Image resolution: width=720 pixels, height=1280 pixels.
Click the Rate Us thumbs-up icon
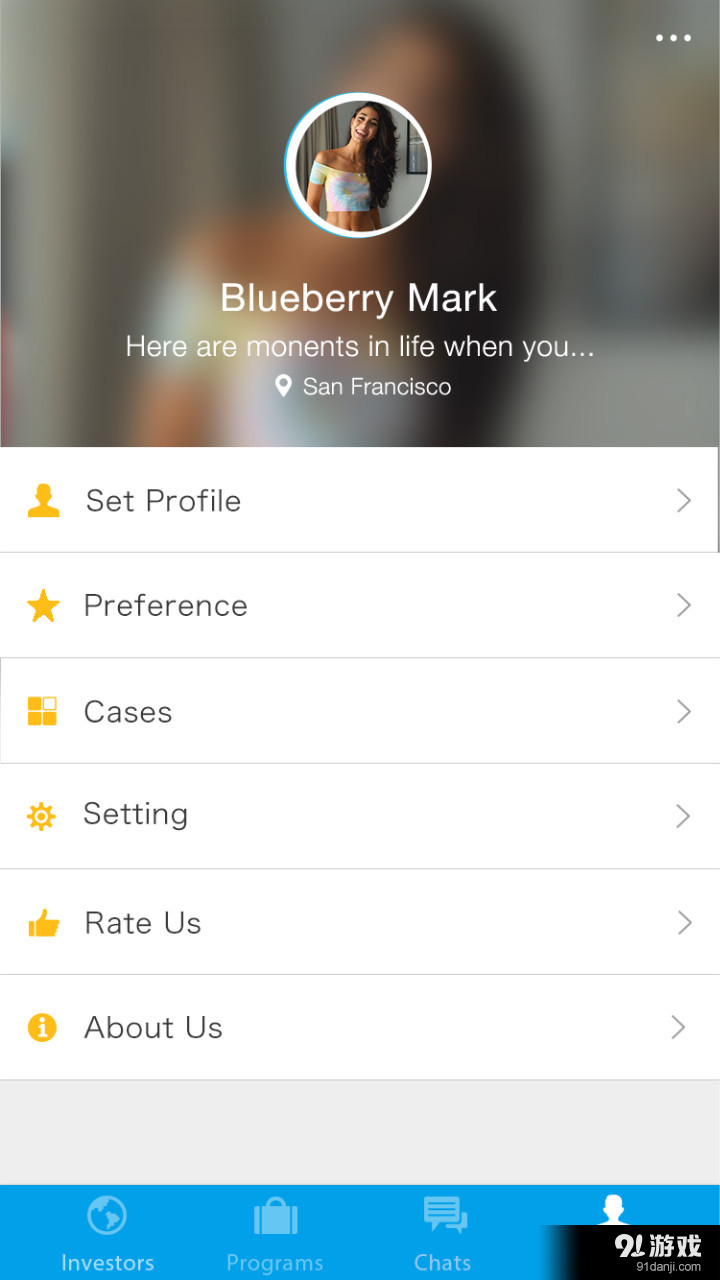tap(44, 922)
